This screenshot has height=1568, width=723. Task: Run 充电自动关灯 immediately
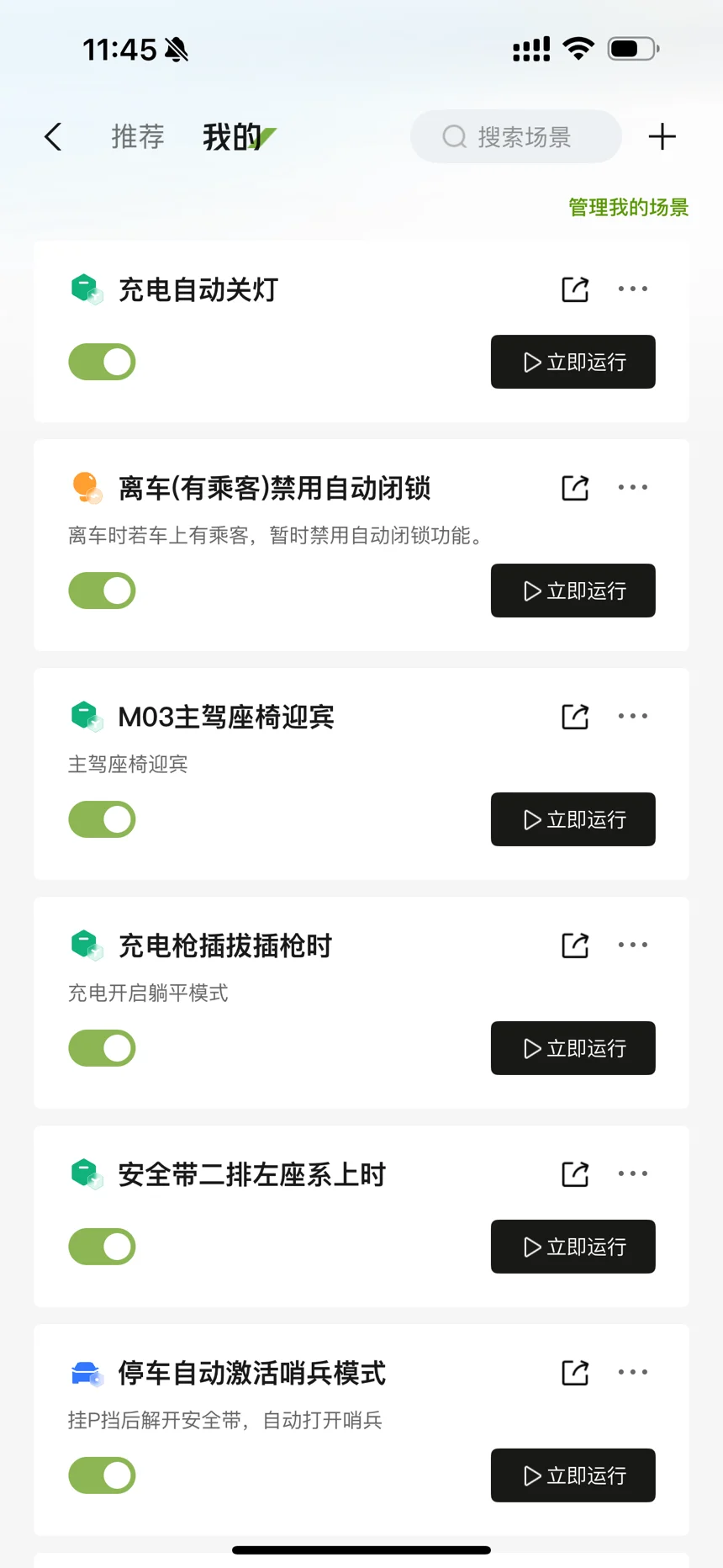point(573,362)
